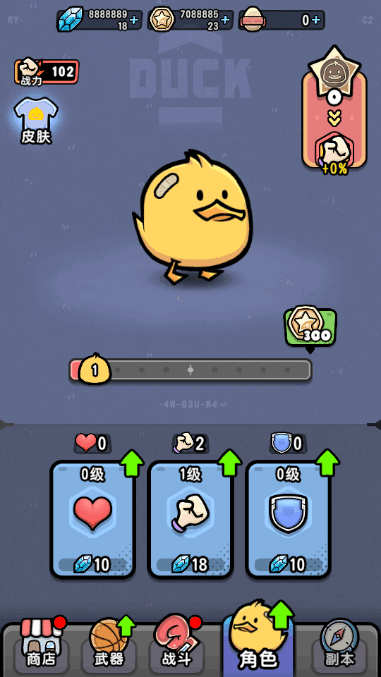Switch to the 副本 dungeon tab
Image resolution: width=381 pixels, height=677 pixels.
coord(340,645)
